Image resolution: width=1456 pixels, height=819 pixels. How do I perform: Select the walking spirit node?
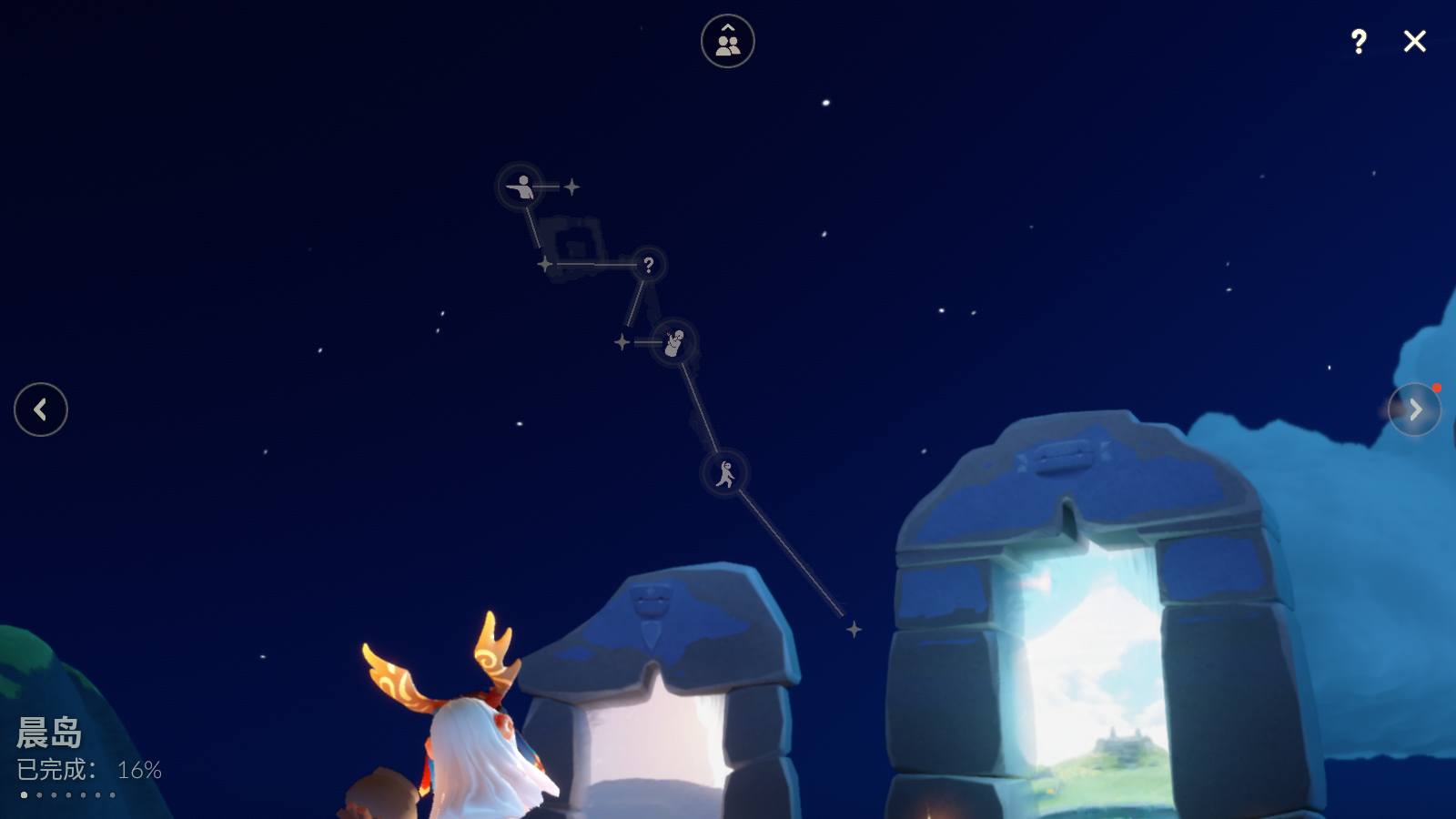(x=725, y=473)
